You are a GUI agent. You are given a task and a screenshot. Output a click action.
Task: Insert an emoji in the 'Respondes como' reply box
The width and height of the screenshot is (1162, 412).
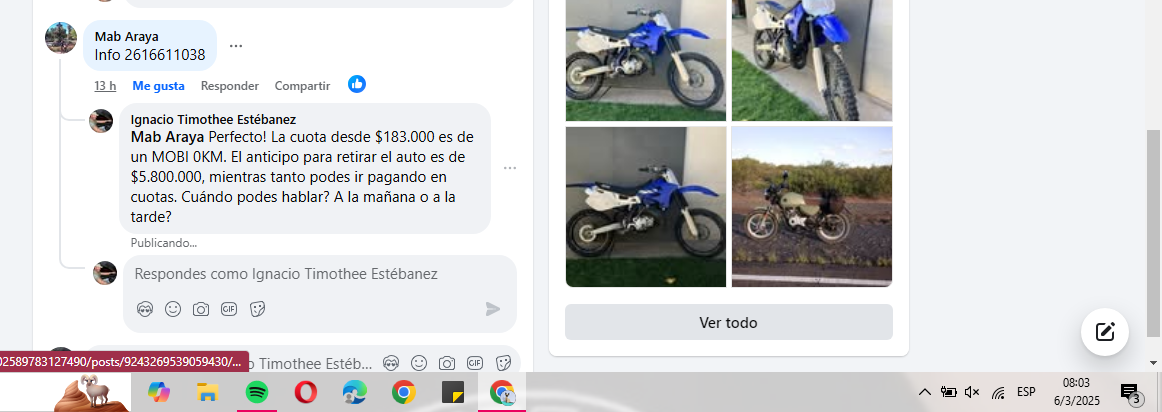[x=173, y=309]
